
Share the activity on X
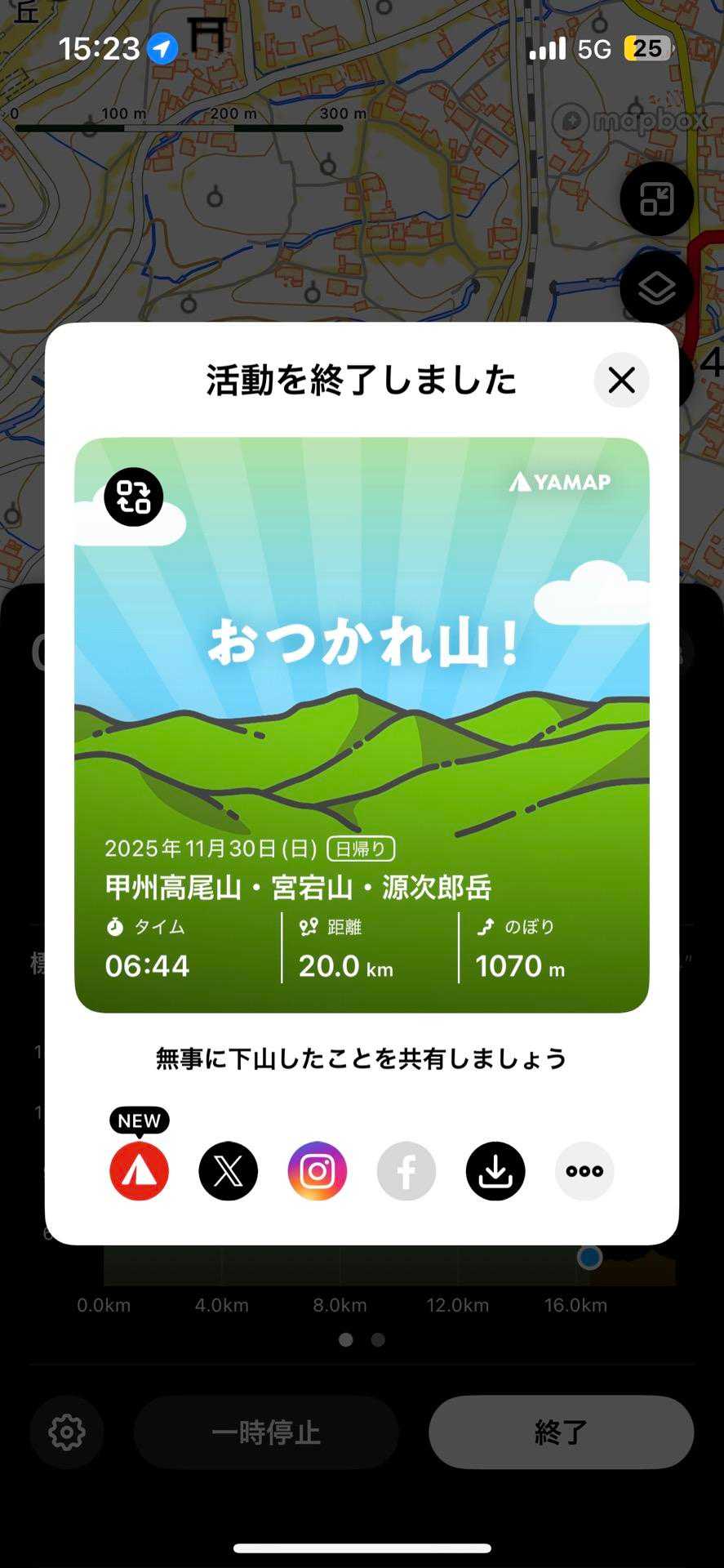(x=229, y=1170)
